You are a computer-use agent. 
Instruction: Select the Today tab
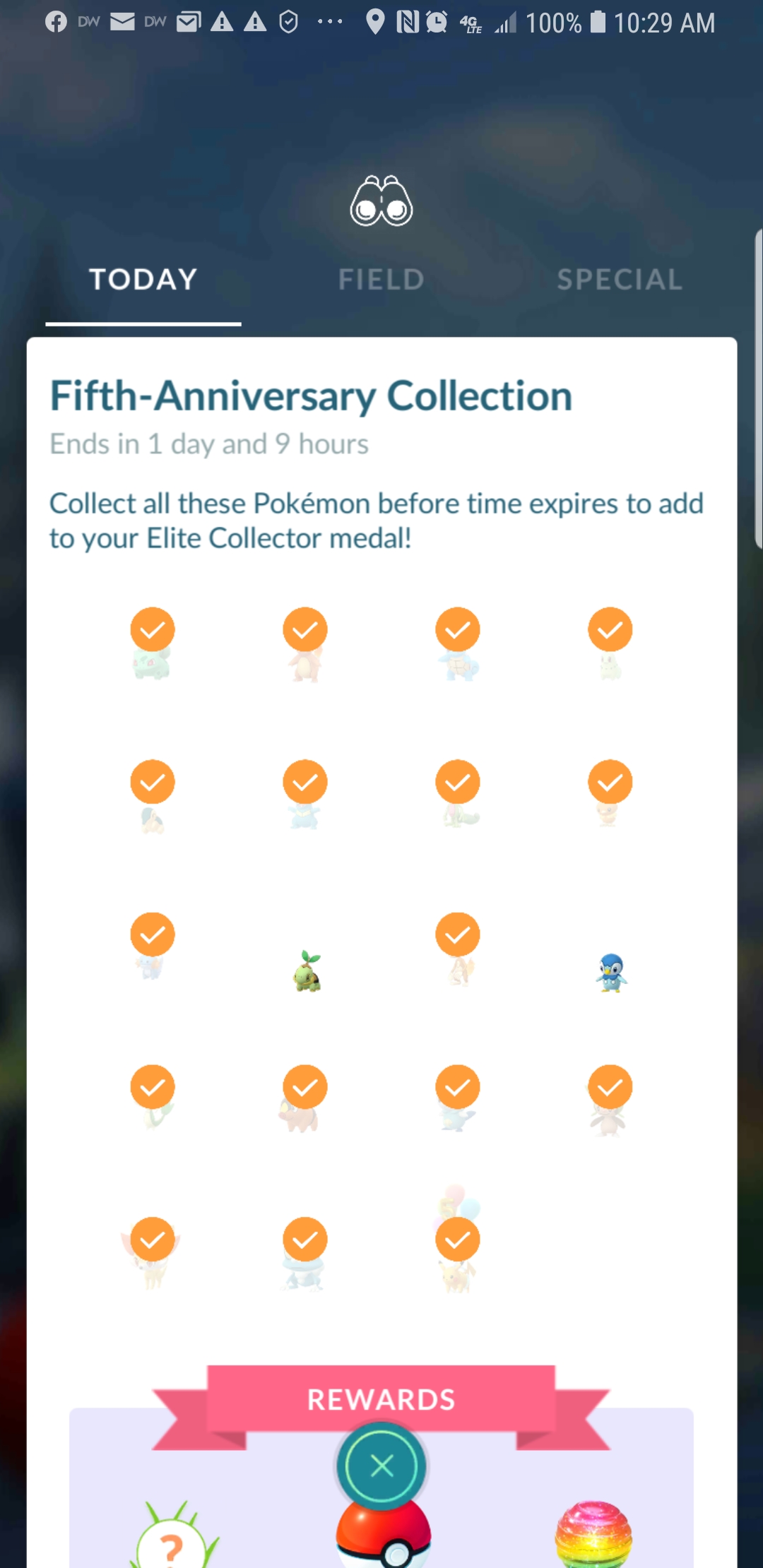point(143,280)
